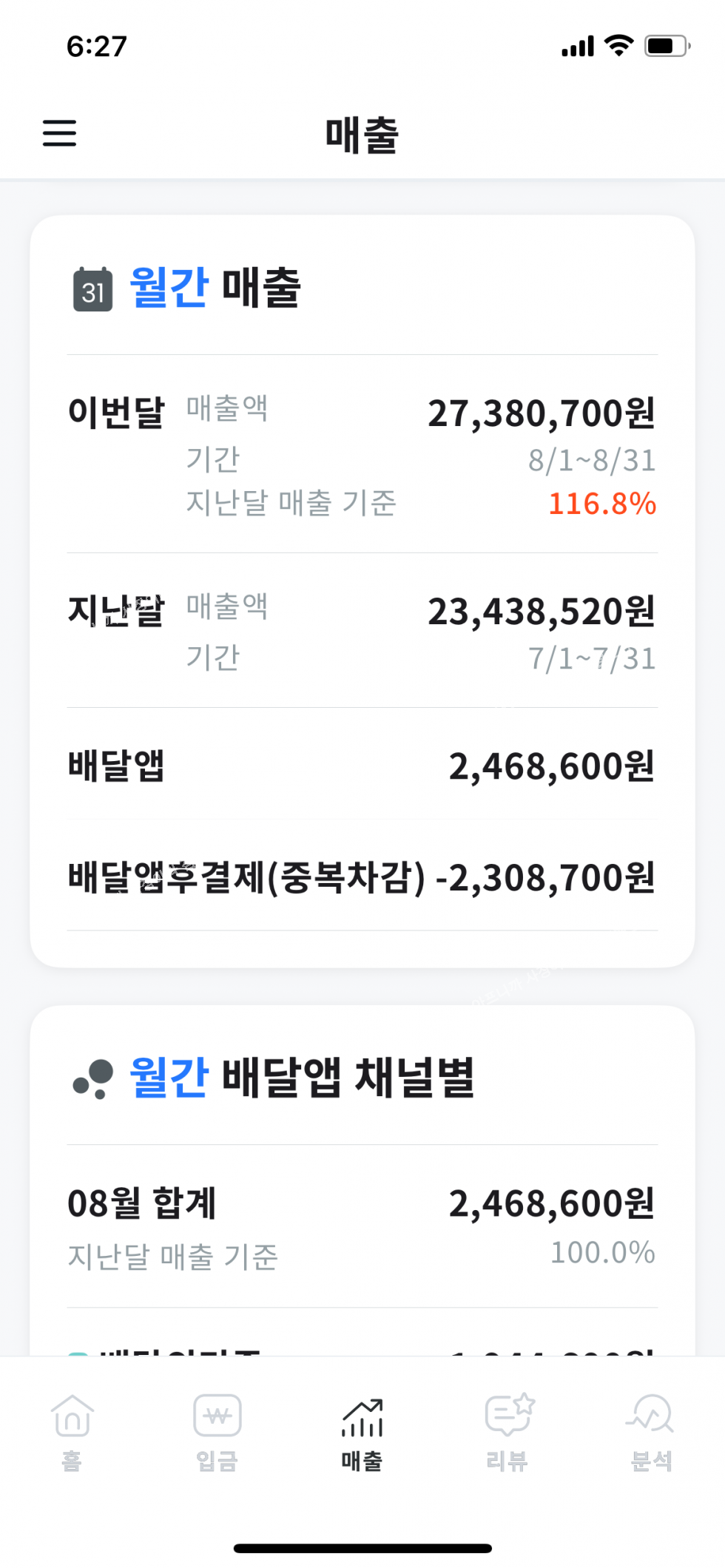Select the 매출 tab
This screenshot has height=1568, width=725.
[362, 1431]
